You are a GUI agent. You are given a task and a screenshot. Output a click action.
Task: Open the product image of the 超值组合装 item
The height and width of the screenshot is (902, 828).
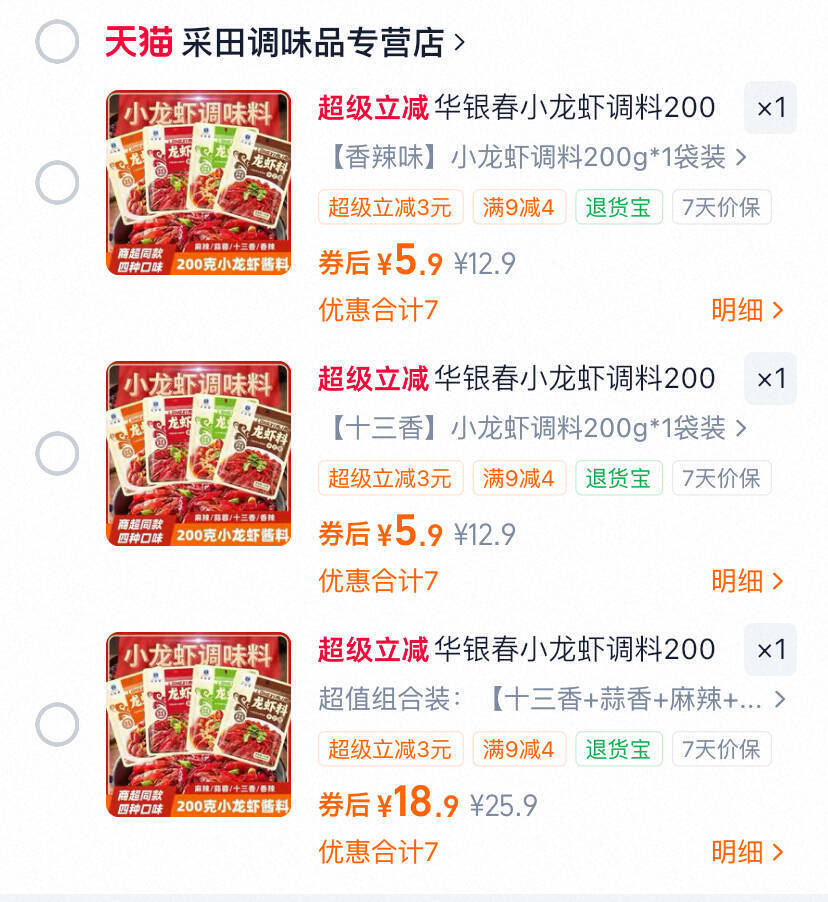click(199, 725)
